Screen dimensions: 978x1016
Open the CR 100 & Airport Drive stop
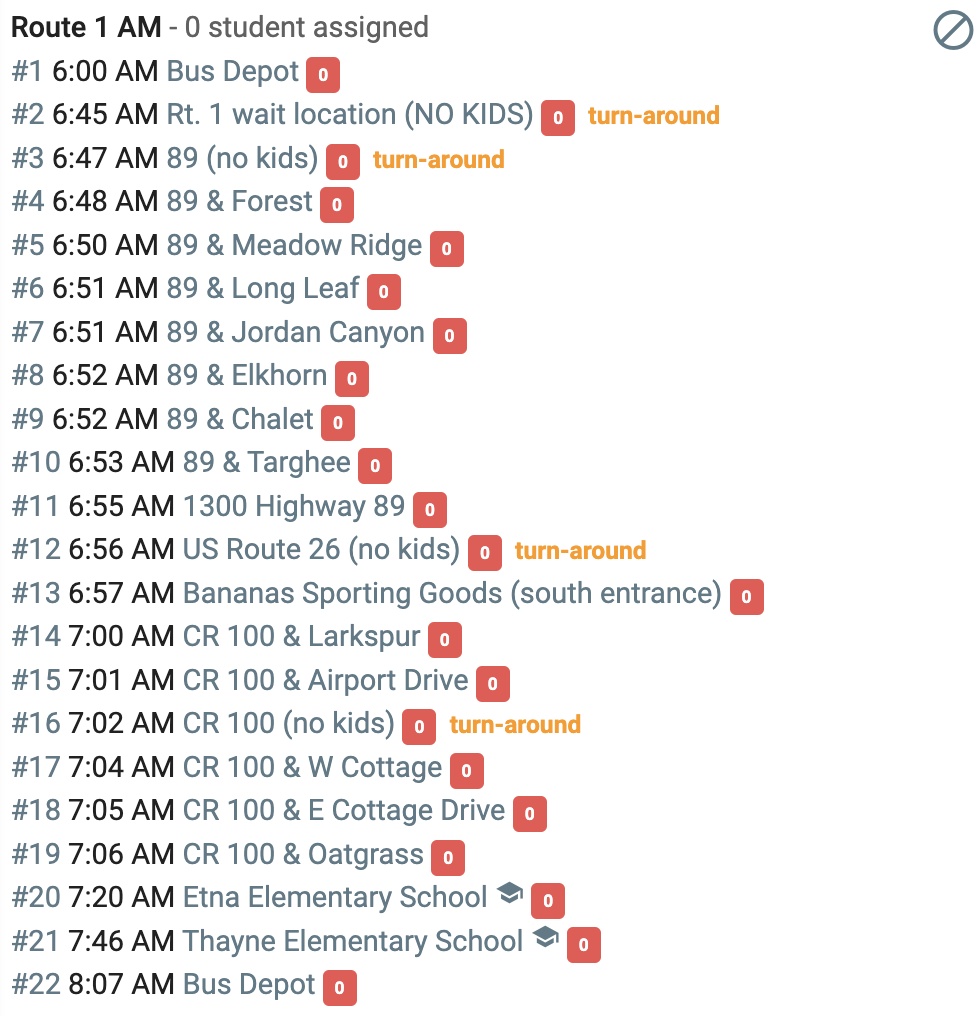point(325,680)
